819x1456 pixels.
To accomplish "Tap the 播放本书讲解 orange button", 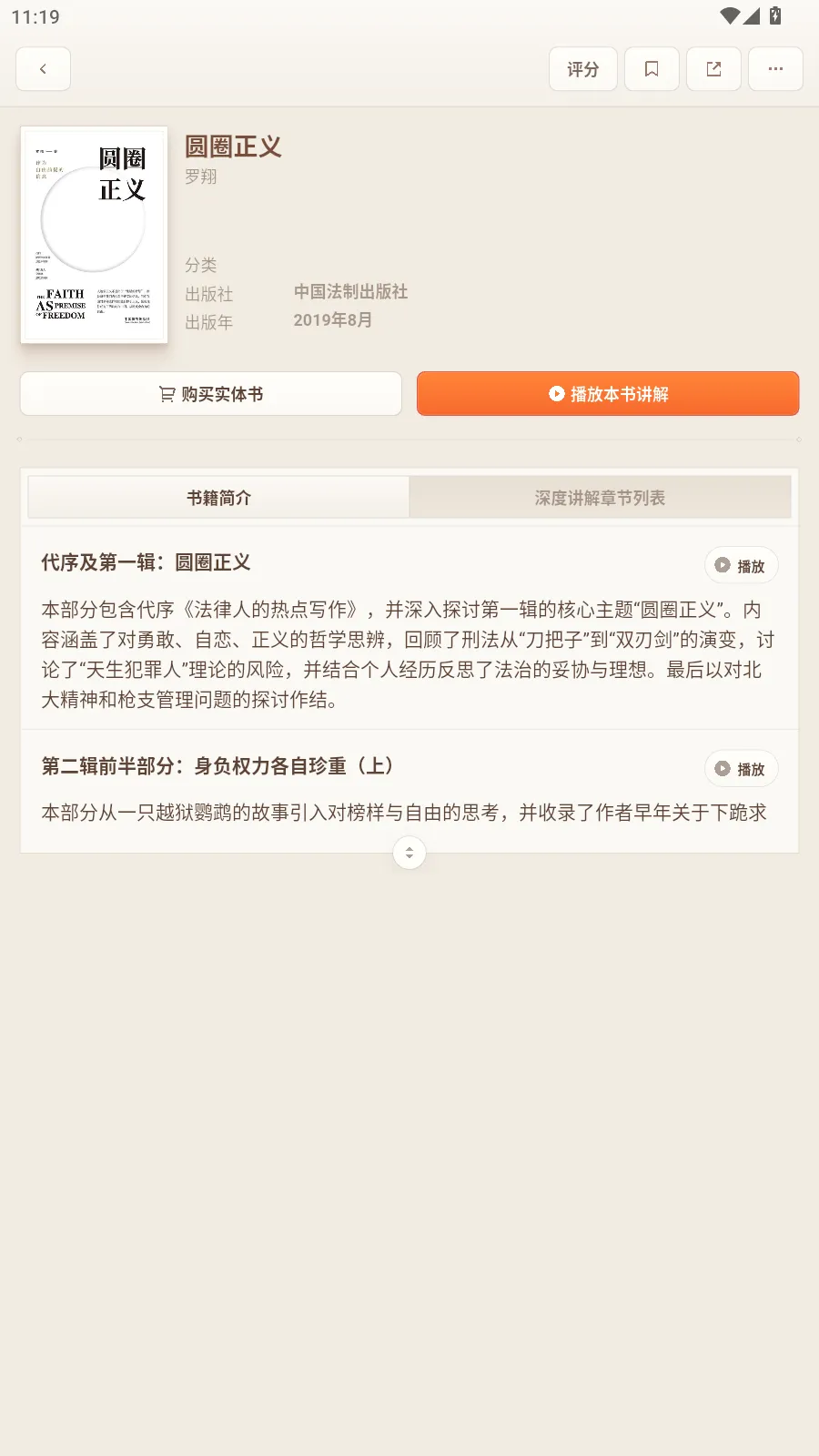I will [607, 393].
